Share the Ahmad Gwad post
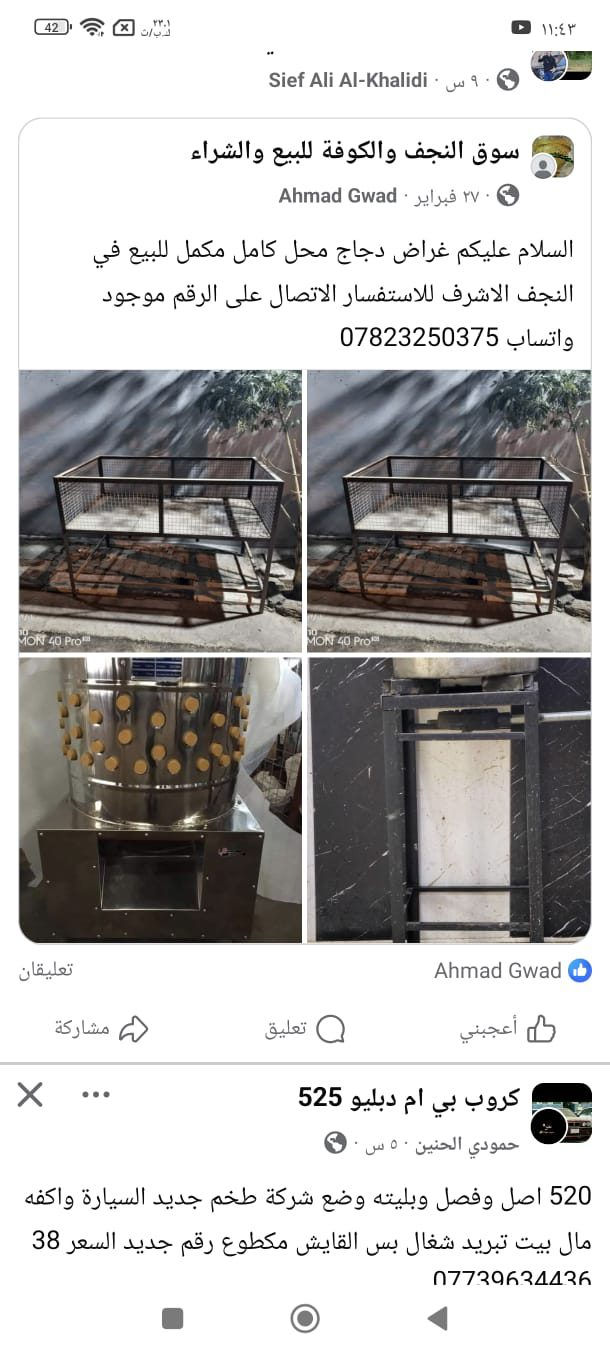Image resolution: width=610 pixels, height=1356 pixels. pos(101,1029)
